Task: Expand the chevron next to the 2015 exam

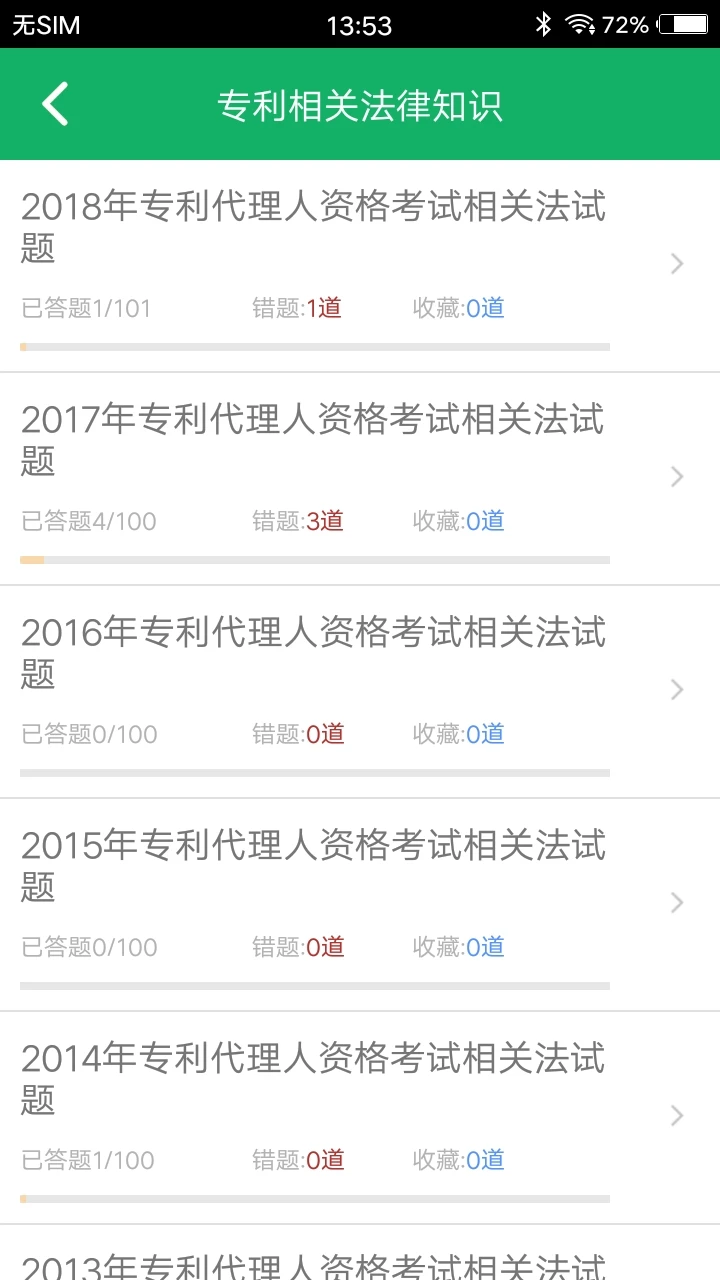Action: tap(676, 902)
